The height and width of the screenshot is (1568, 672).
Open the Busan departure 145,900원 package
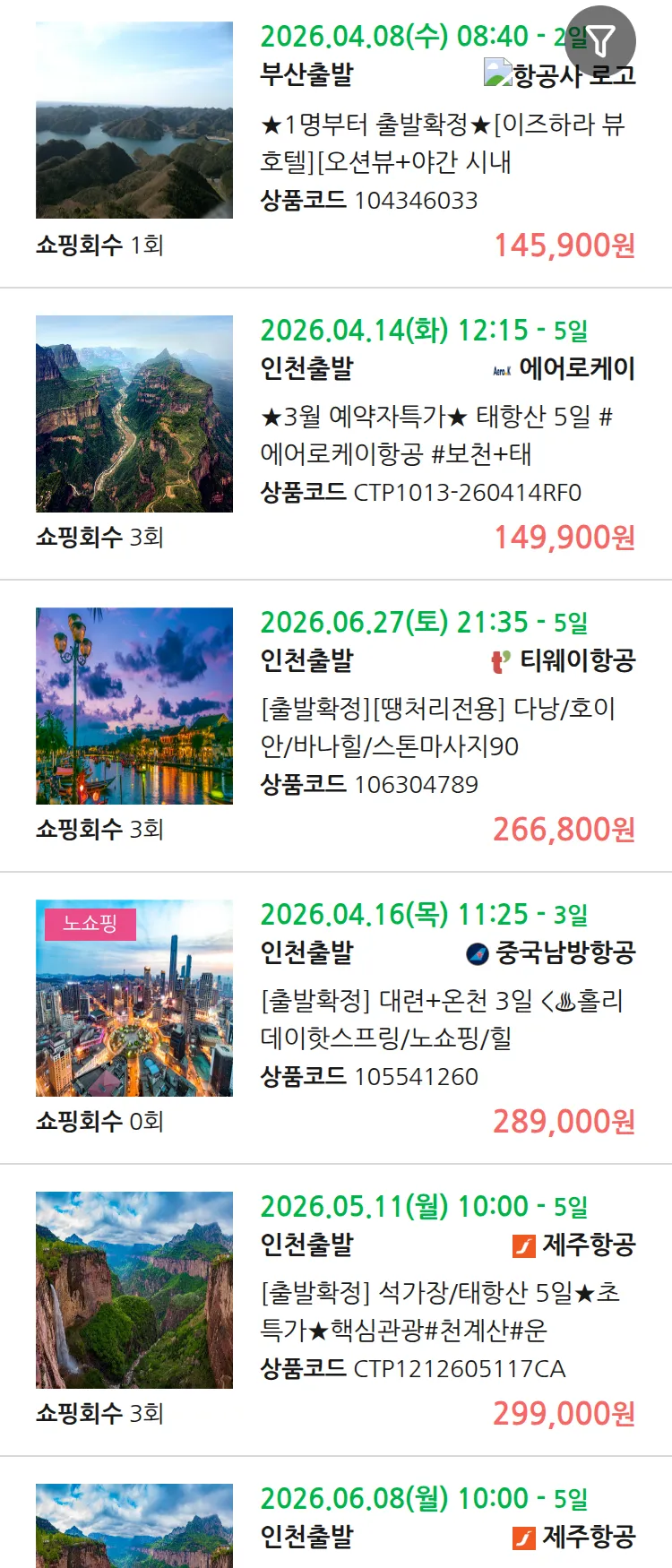coord(442,142)
